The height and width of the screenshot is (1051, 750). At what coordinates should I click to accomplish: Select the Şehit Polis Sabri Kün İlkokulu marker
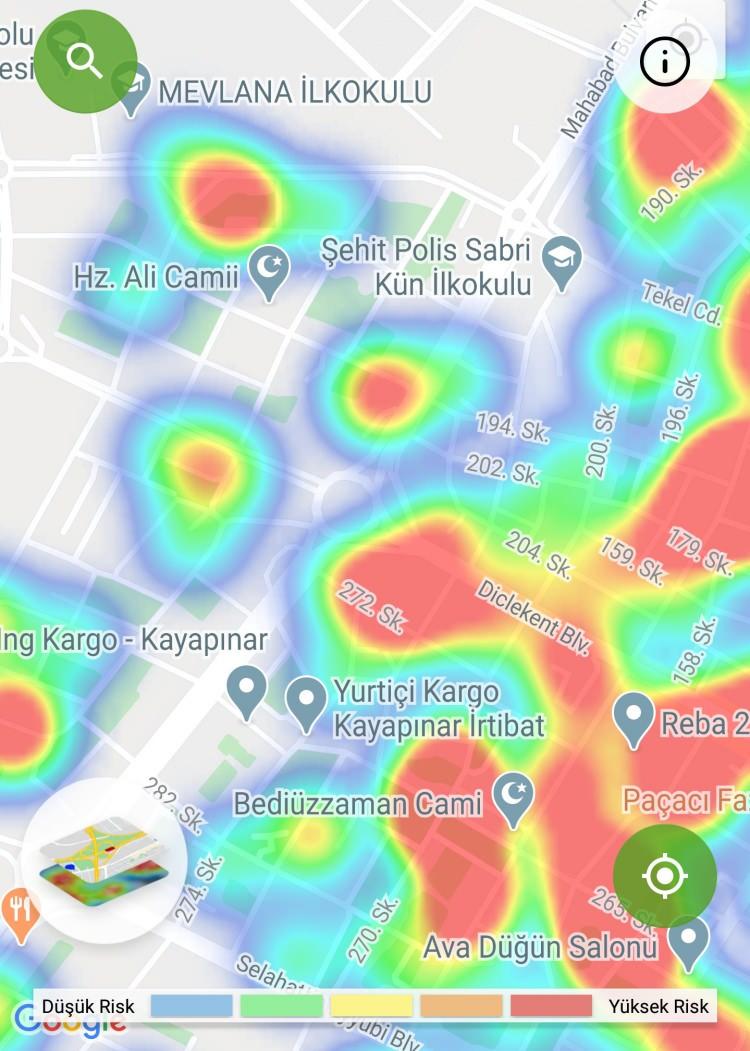(x=561, y=262)
